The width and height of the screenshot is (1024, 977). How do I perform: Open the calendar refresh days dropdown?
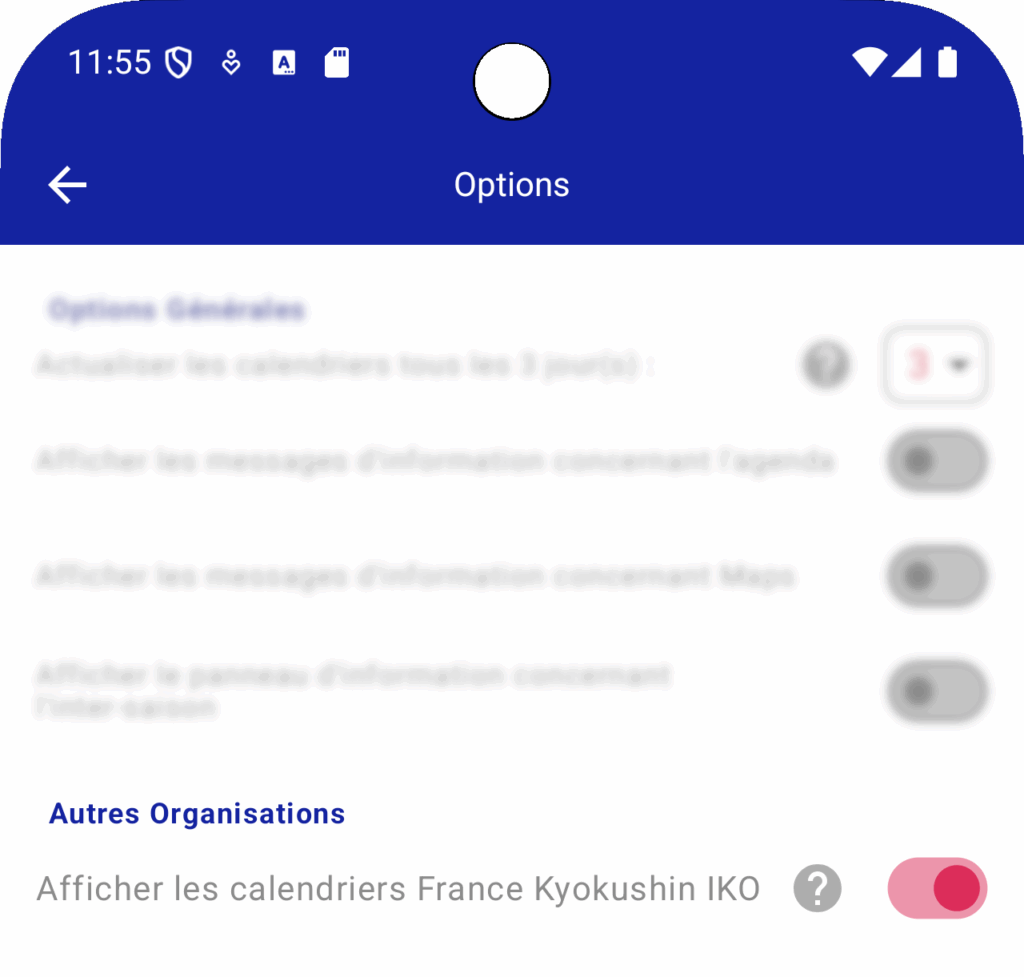point(936,366)
